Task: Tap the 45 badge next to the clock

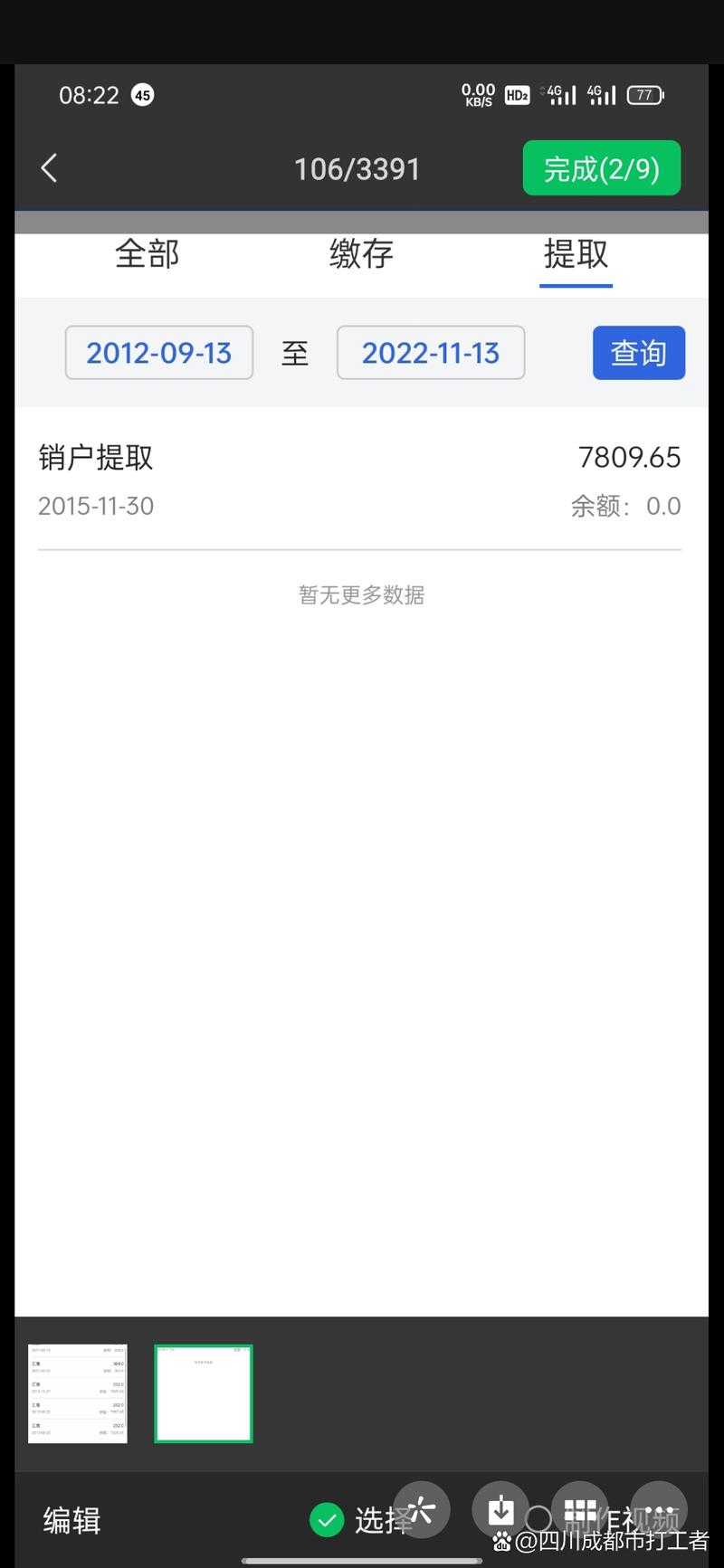Action: tap(142, 95)
